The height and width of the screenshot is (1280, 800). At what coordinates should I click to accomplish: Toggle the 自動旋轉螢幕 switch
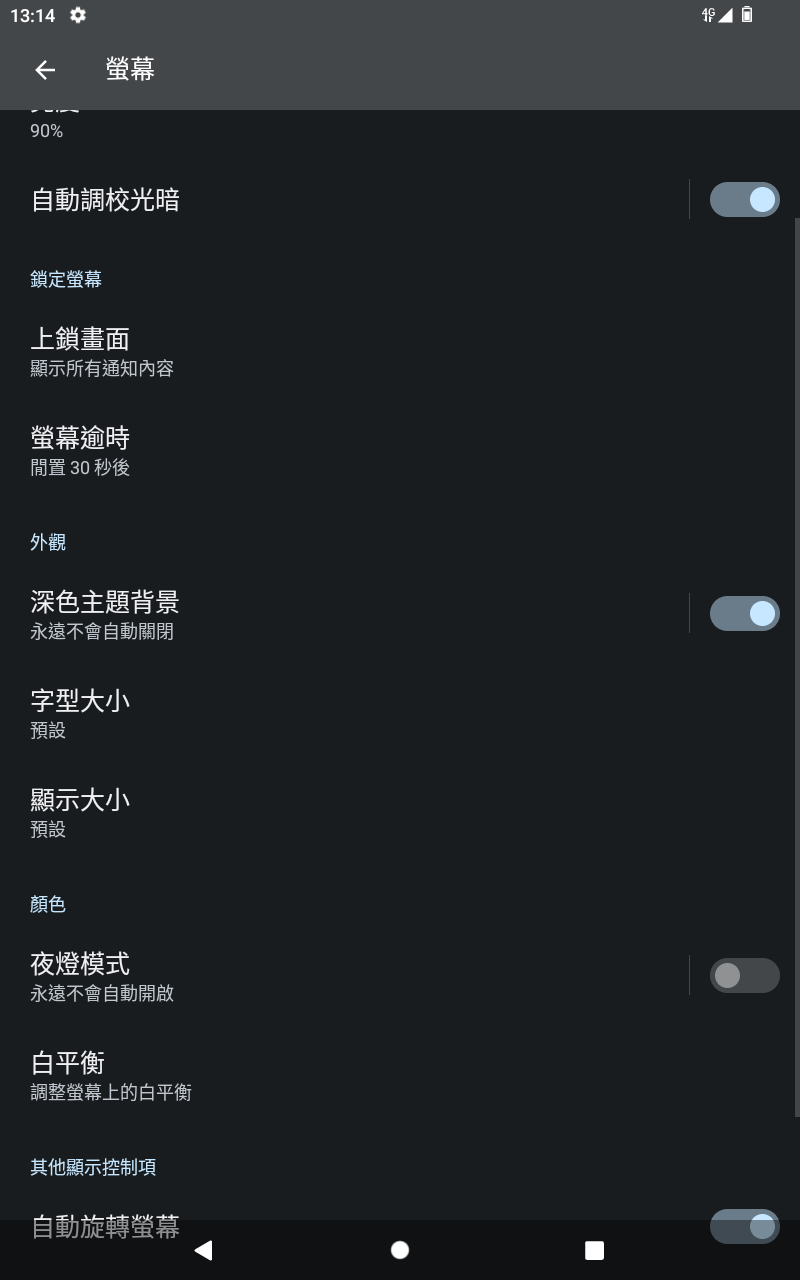pos(744,1226)
